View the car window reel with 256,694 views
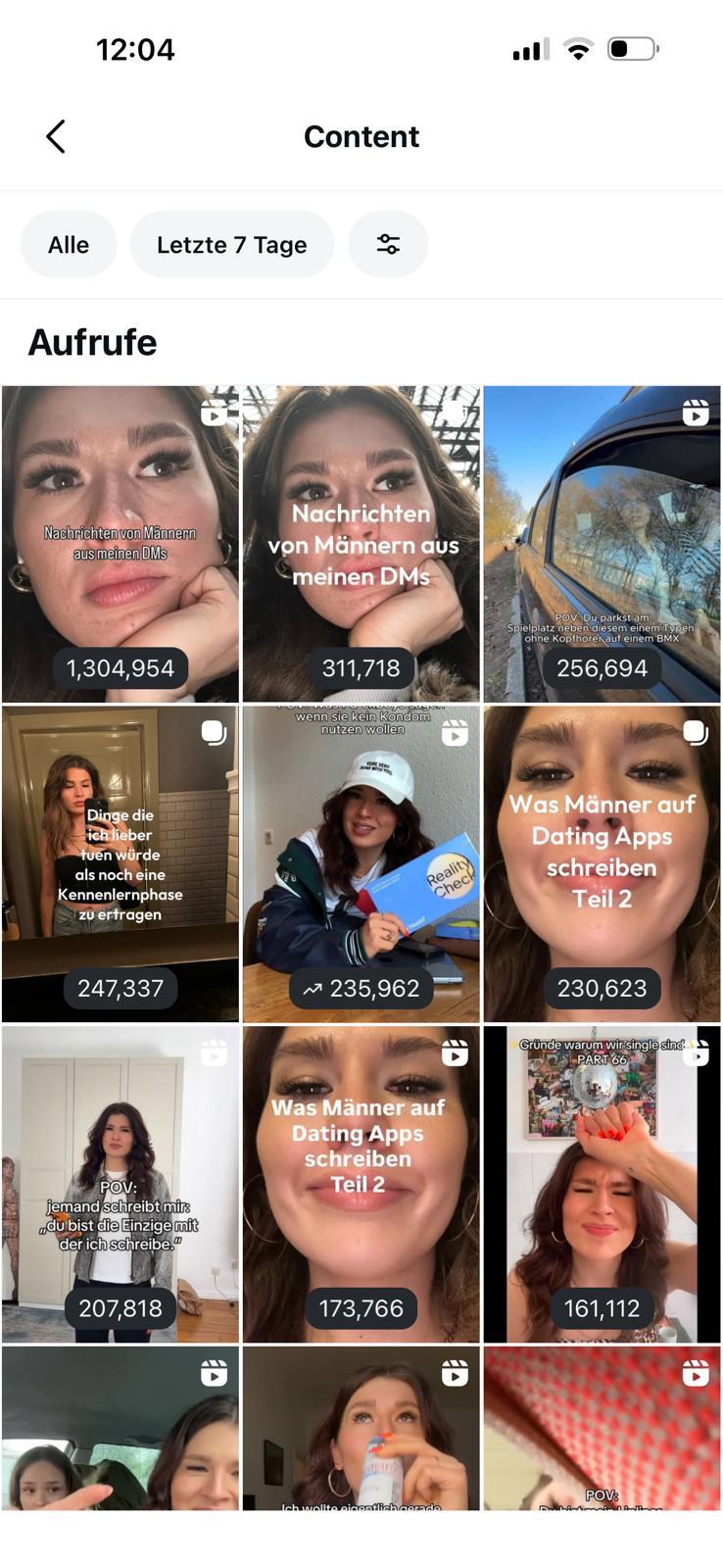The height and width of the screenshot is (1568, 723). 602,544
